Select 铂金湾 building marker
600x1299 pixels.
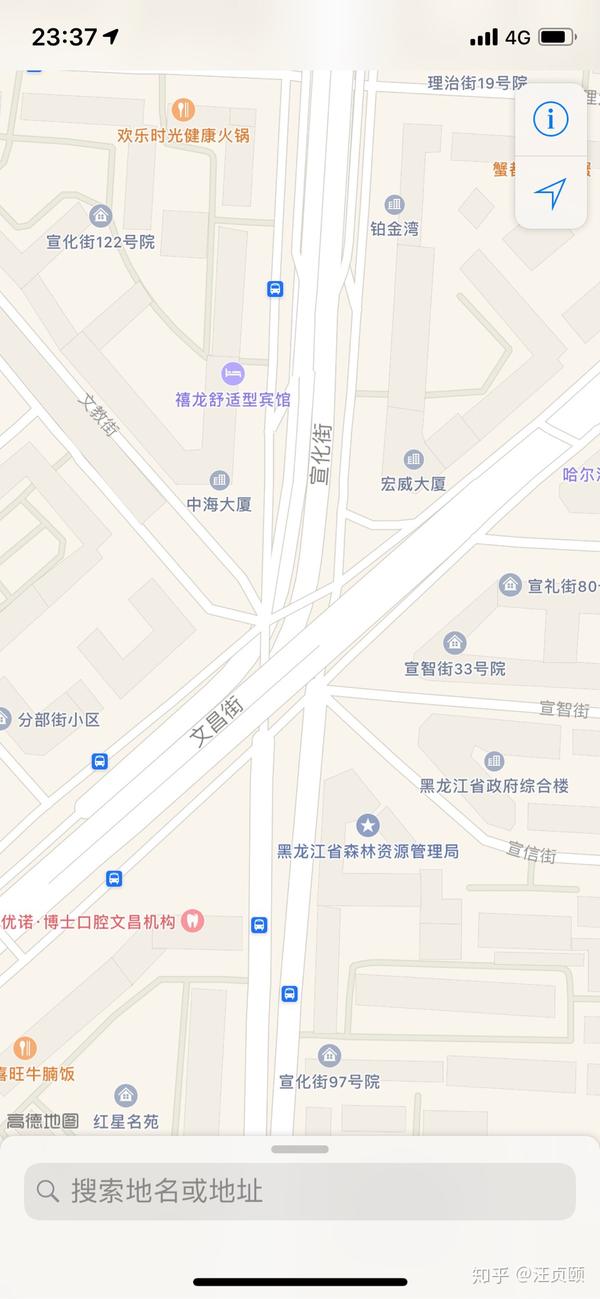click(x=394, y=205)
